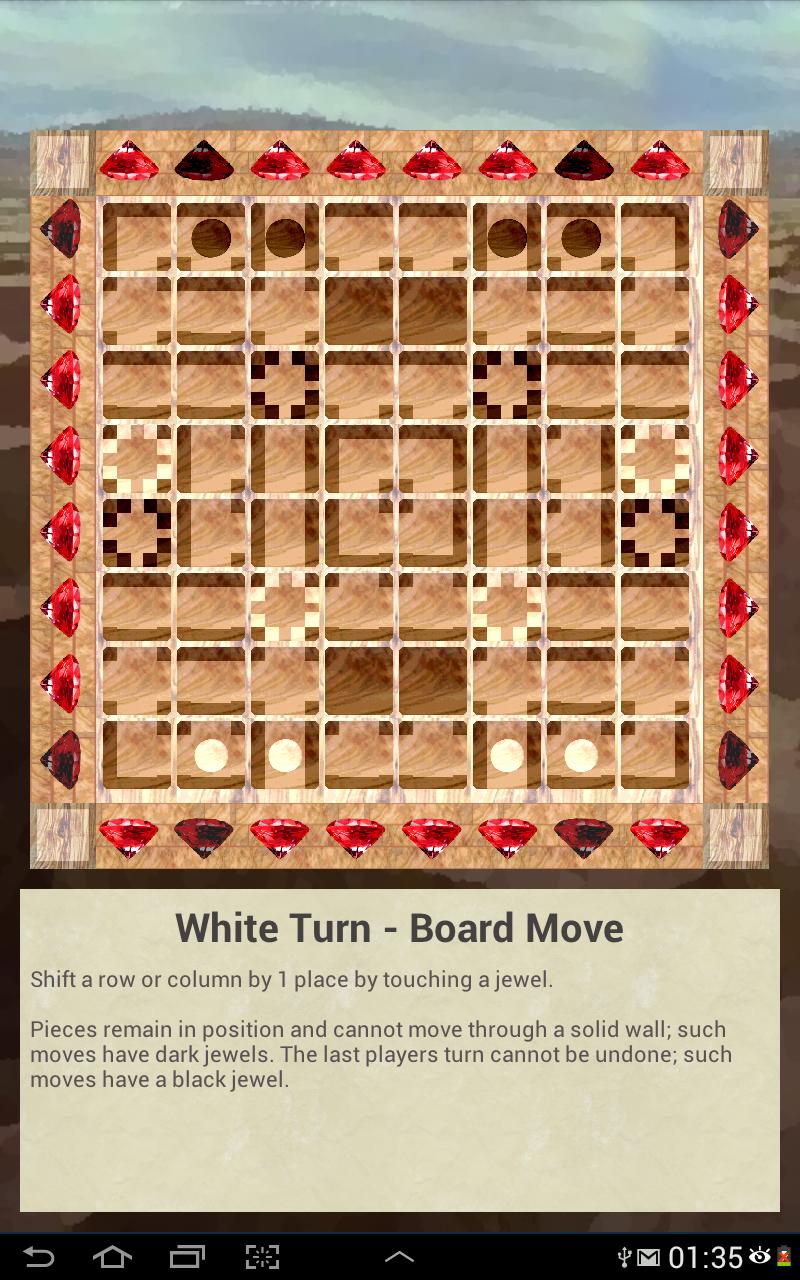Tap the bottom jewel below the fifth column
This screenshot has height=1280, width=800.
(432, 838)
